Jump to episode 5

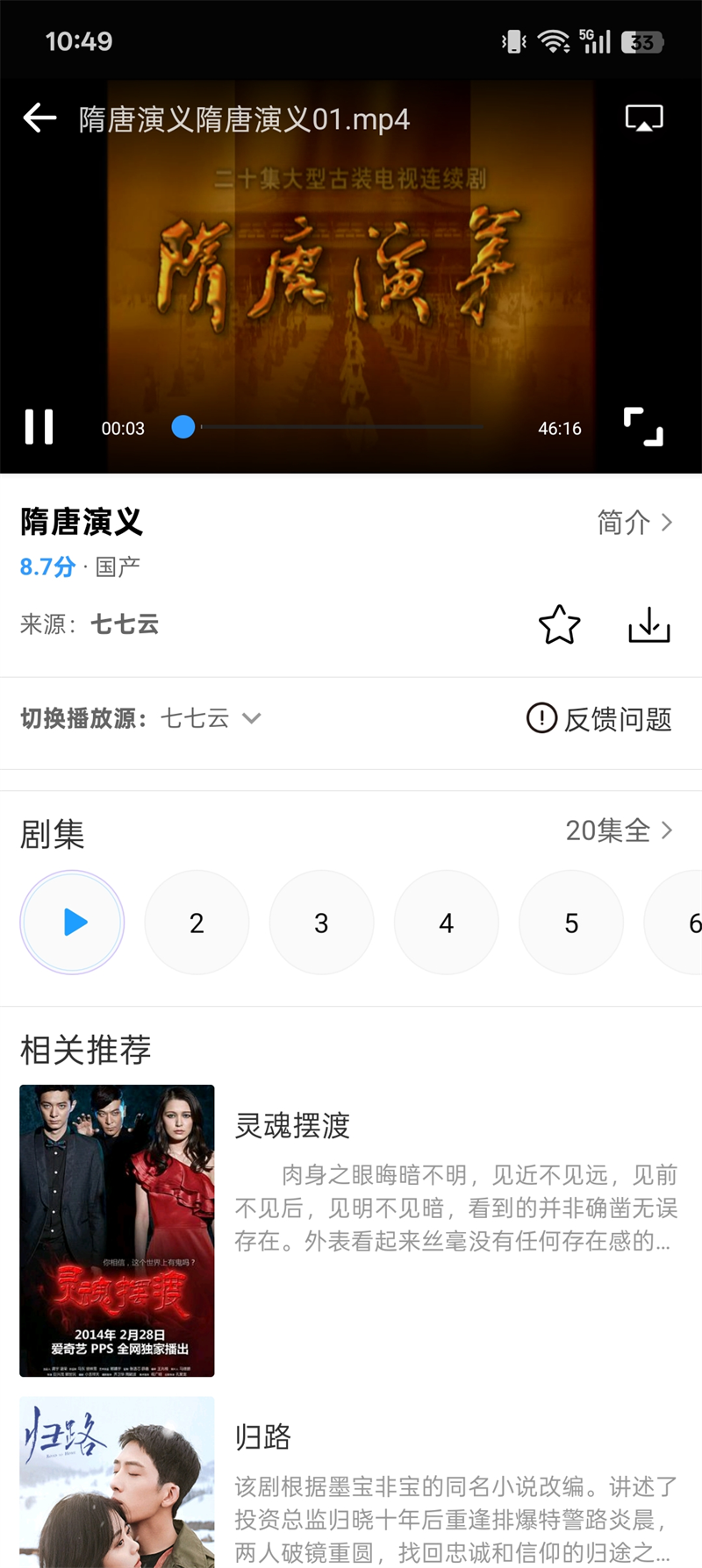tap(571, 923)
